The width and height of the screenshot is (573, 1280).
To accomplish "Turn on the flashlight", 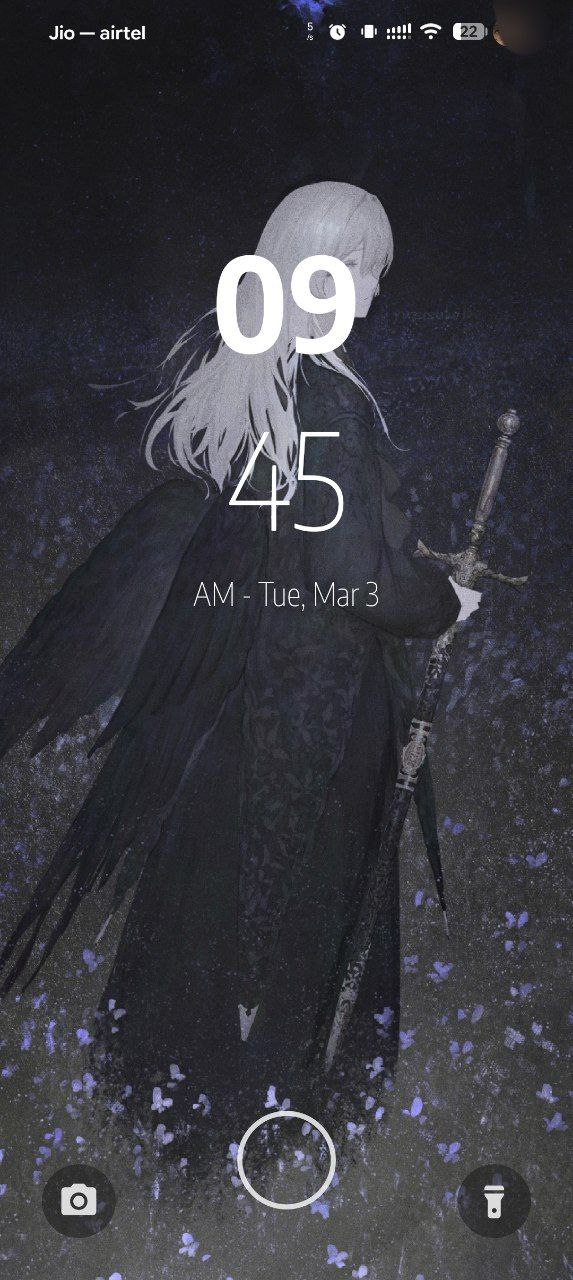I will [x=494, y=1200].
